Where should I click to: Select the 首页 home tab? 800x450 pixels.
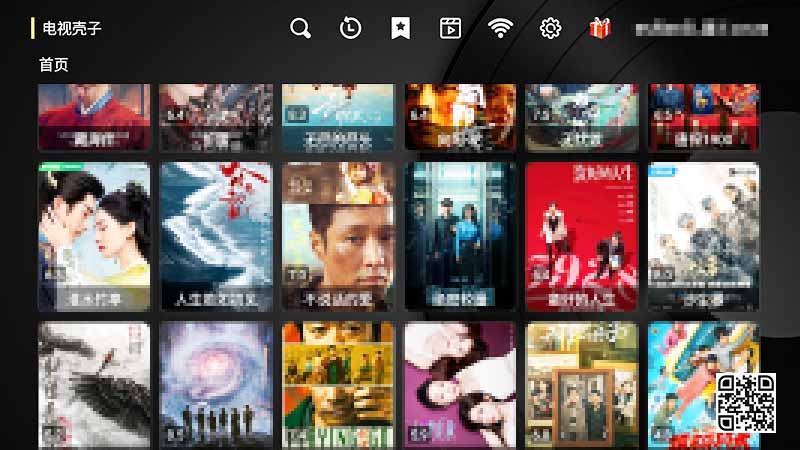(x=54, y=65)
